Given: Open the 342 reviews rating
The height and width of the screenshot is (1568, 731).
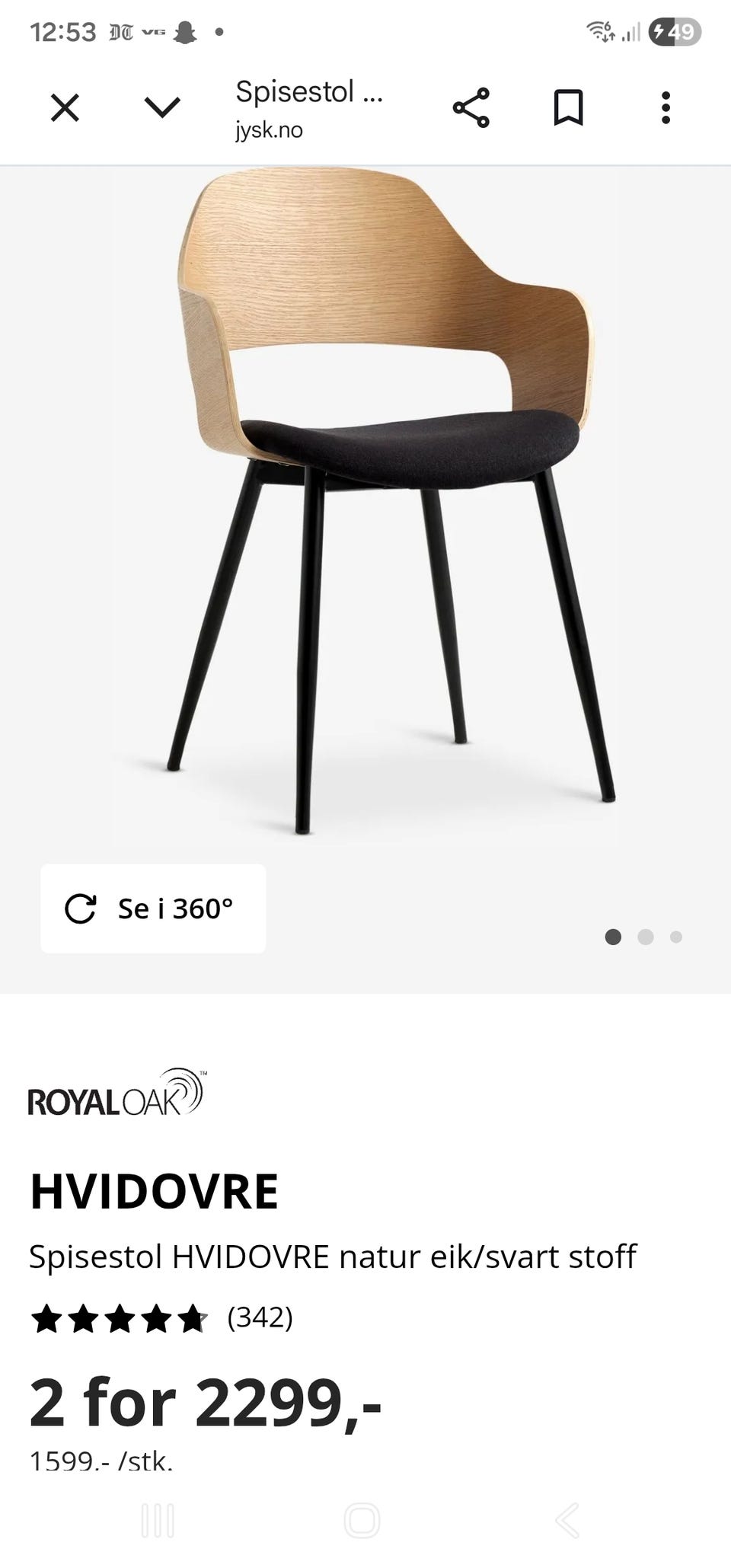Looking at the screenshot, I should tap(161, 1317).
